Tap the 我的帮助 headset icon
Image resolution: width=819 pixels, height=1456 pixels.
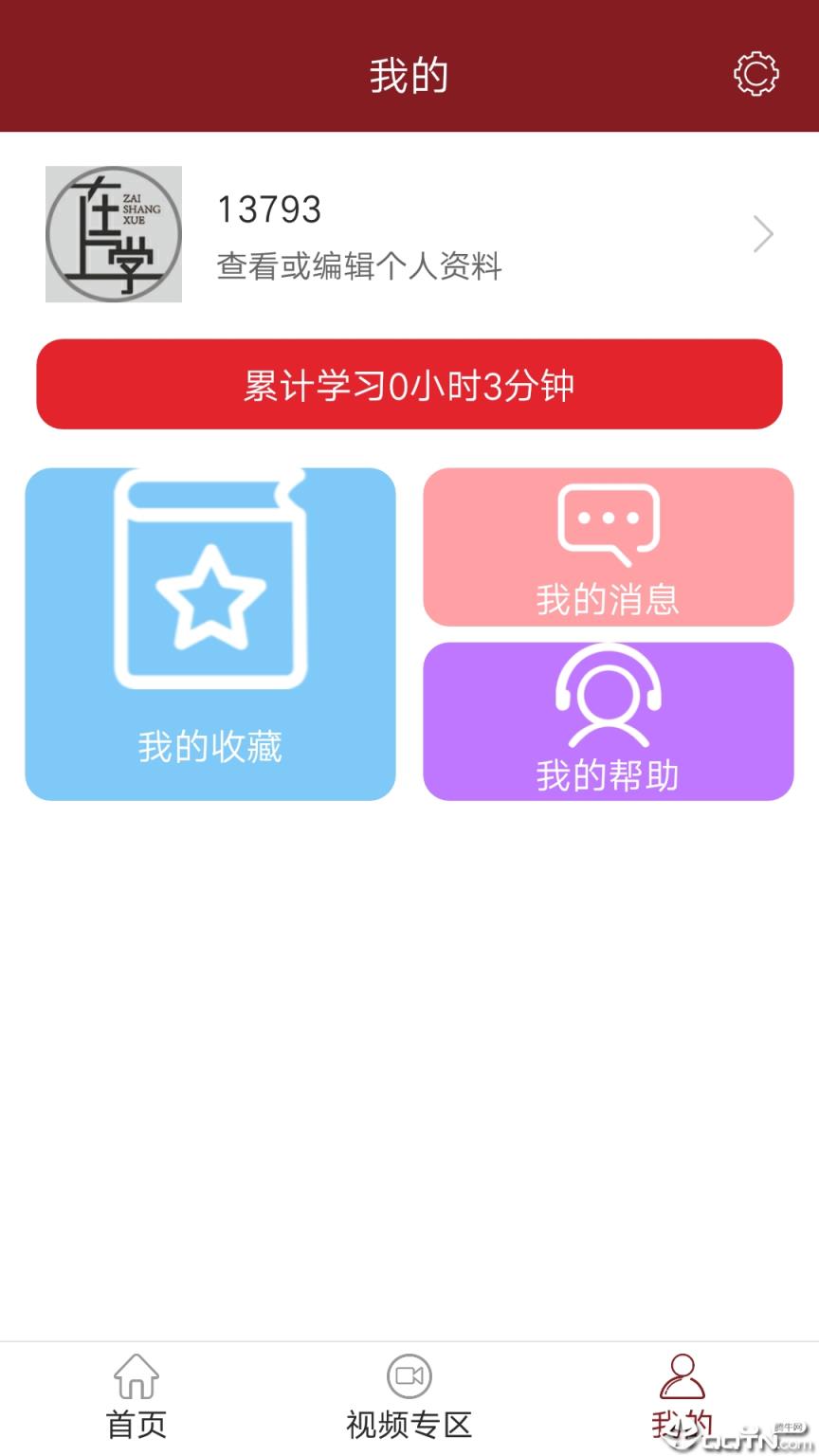point(610,701)
